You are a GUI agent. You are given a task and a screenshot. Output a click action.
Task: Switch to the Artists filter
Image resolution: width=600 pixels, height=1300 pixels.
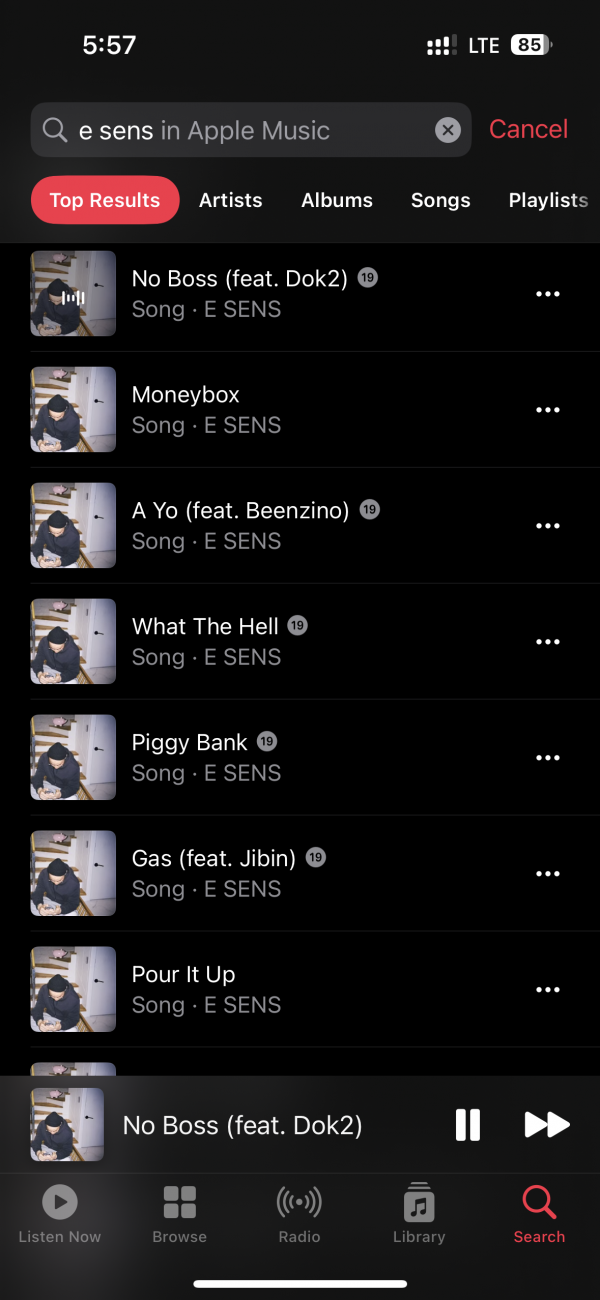click(x=230, y=200)
